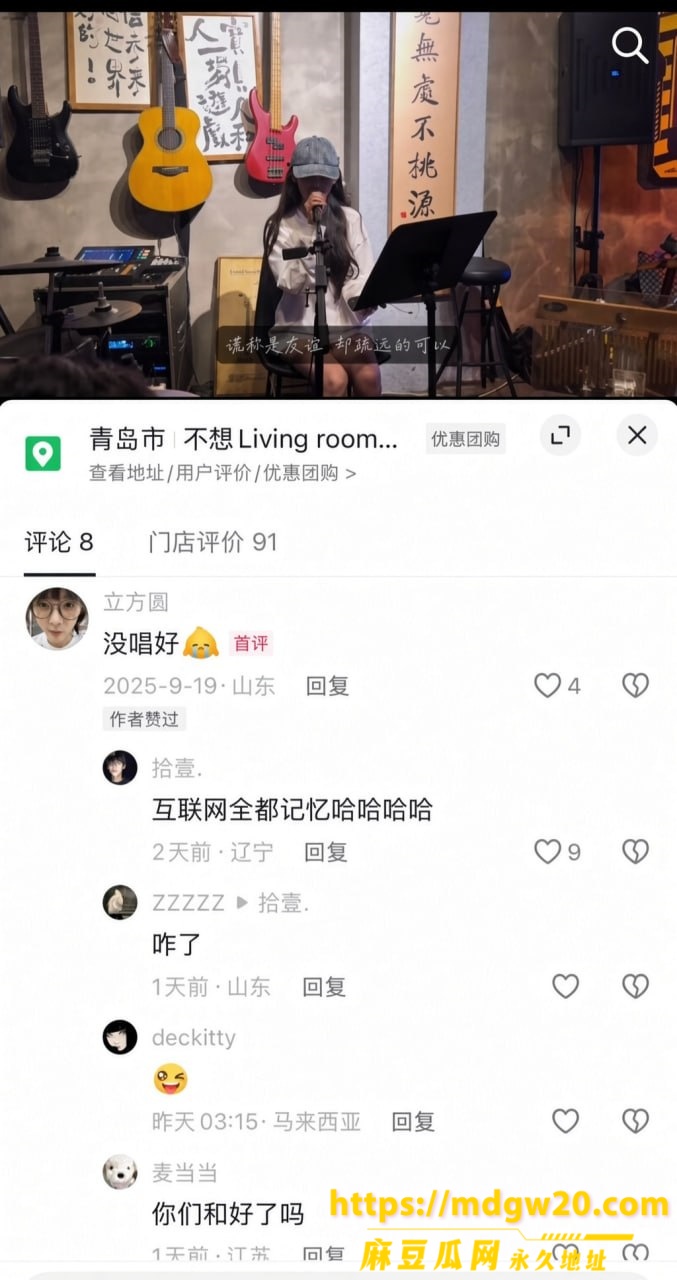Viewport: 677px width, 1280px height.
Task: Open 查看地址/用户评价/优惠团购 link
Action: click(x=222, y=473)
